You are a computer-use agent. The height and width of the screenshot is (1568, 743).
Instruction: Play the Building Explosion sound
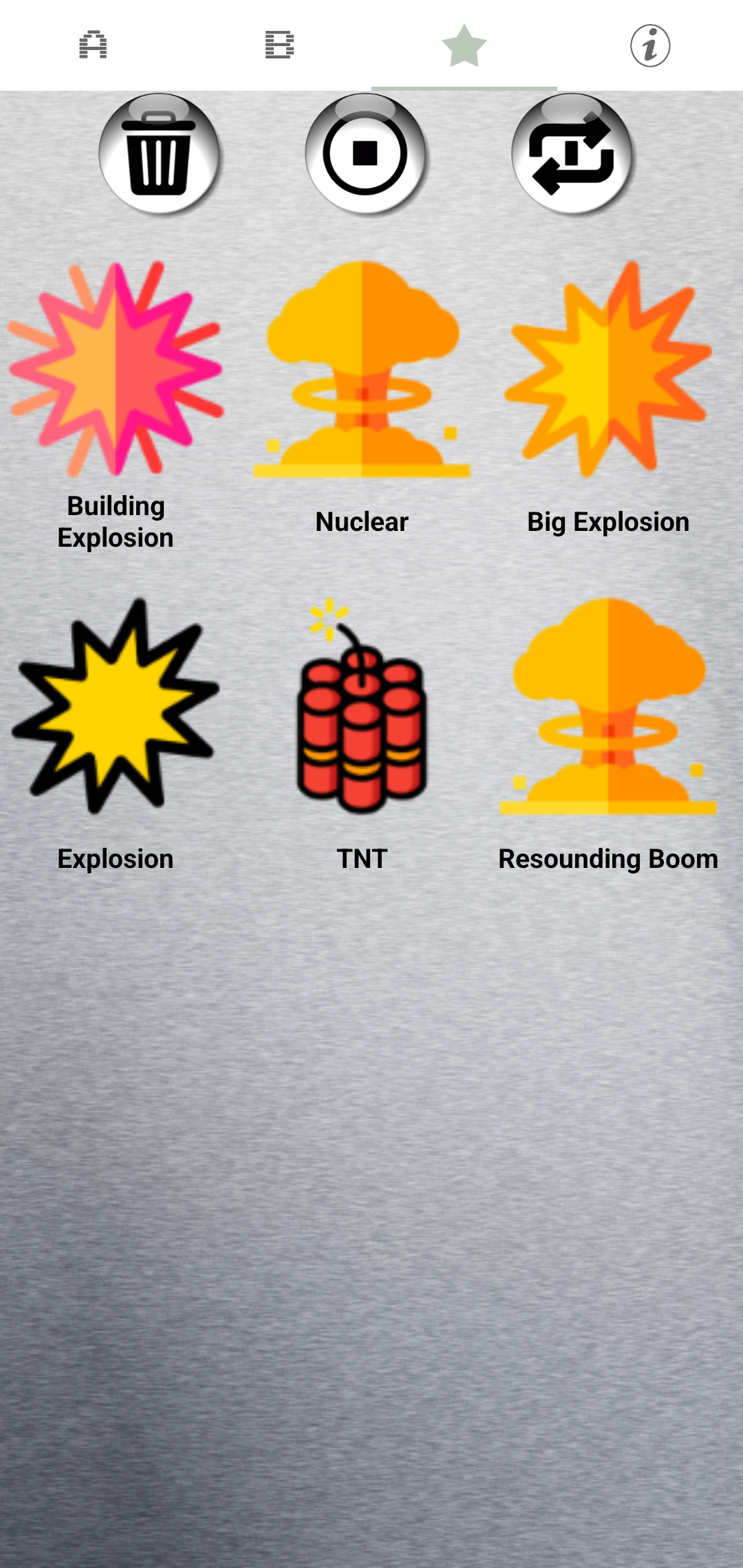[x=116, y=369]
